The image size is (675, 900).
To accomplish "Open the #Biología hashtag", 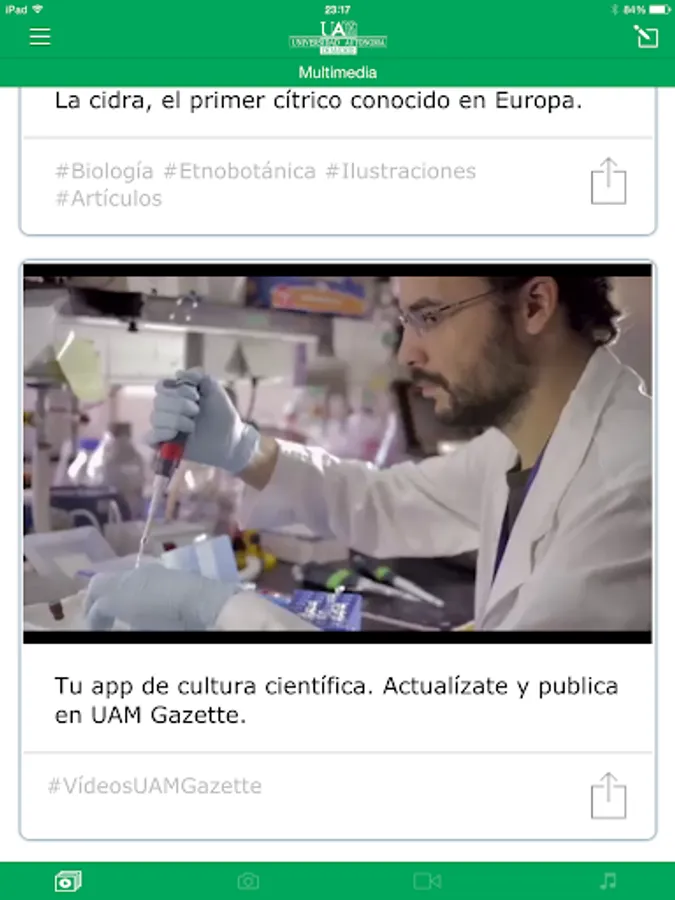I will coord(104,171).
